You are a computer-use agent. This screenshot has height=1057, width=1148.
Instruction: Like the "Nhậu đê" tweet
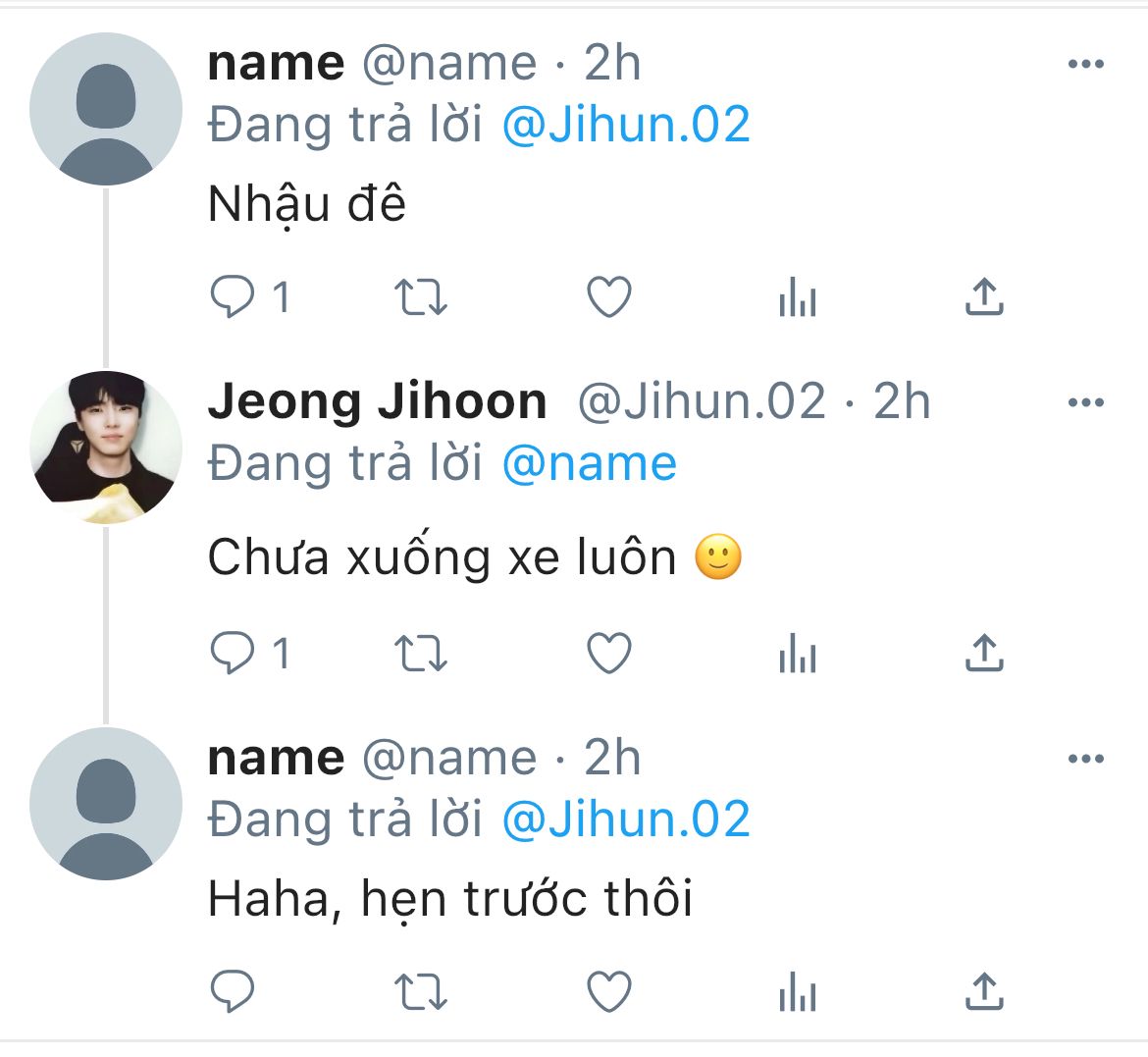(x=609, y=296)
